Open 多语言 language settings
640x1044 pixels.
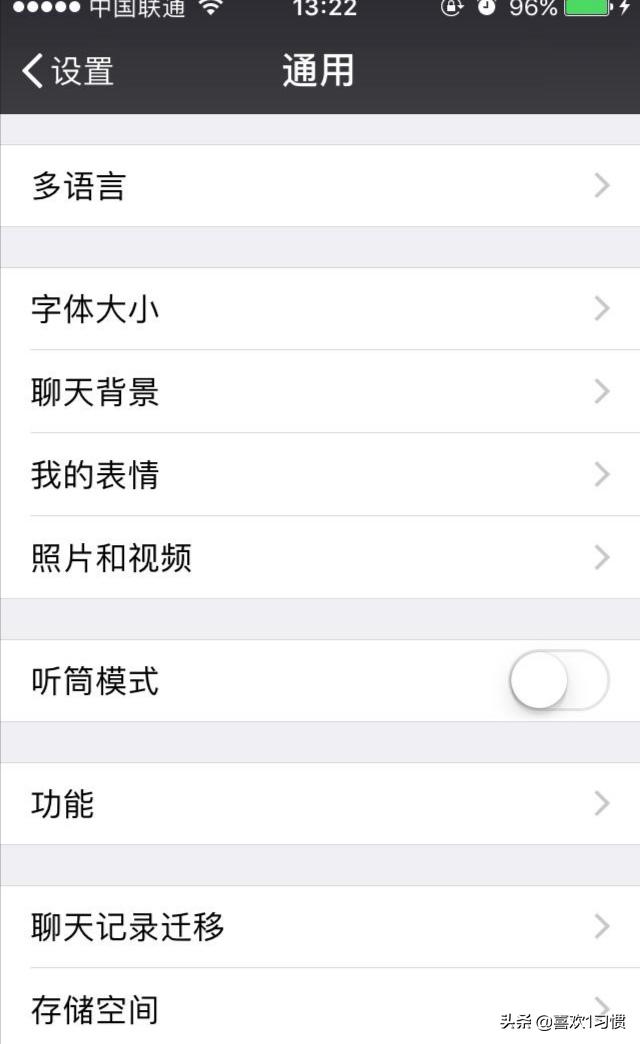[320, 186]
